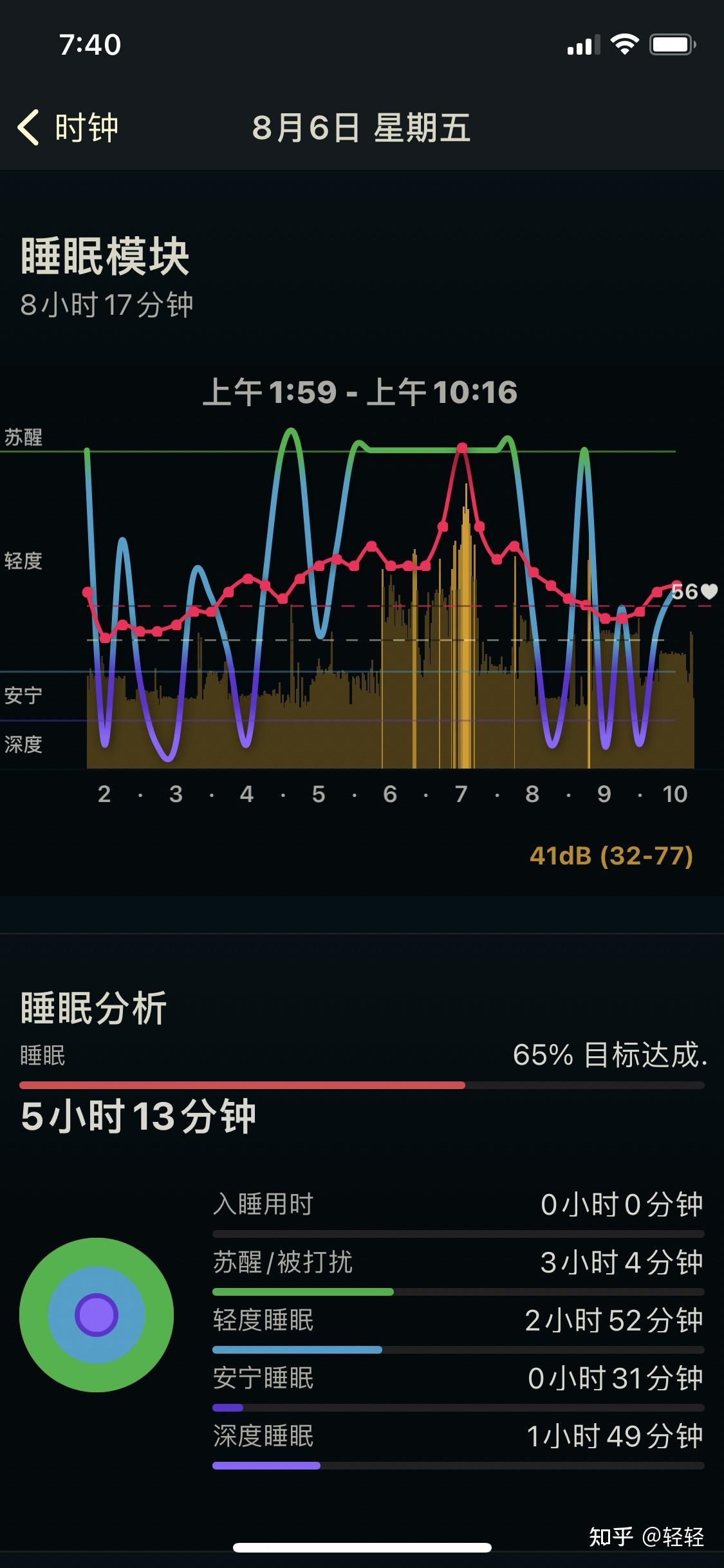Image resolution: width=724 pixels, height=1568 pixels.
Task: Select the heart-rate peak marker at 7 o'clock
Action: click(462, 448)
